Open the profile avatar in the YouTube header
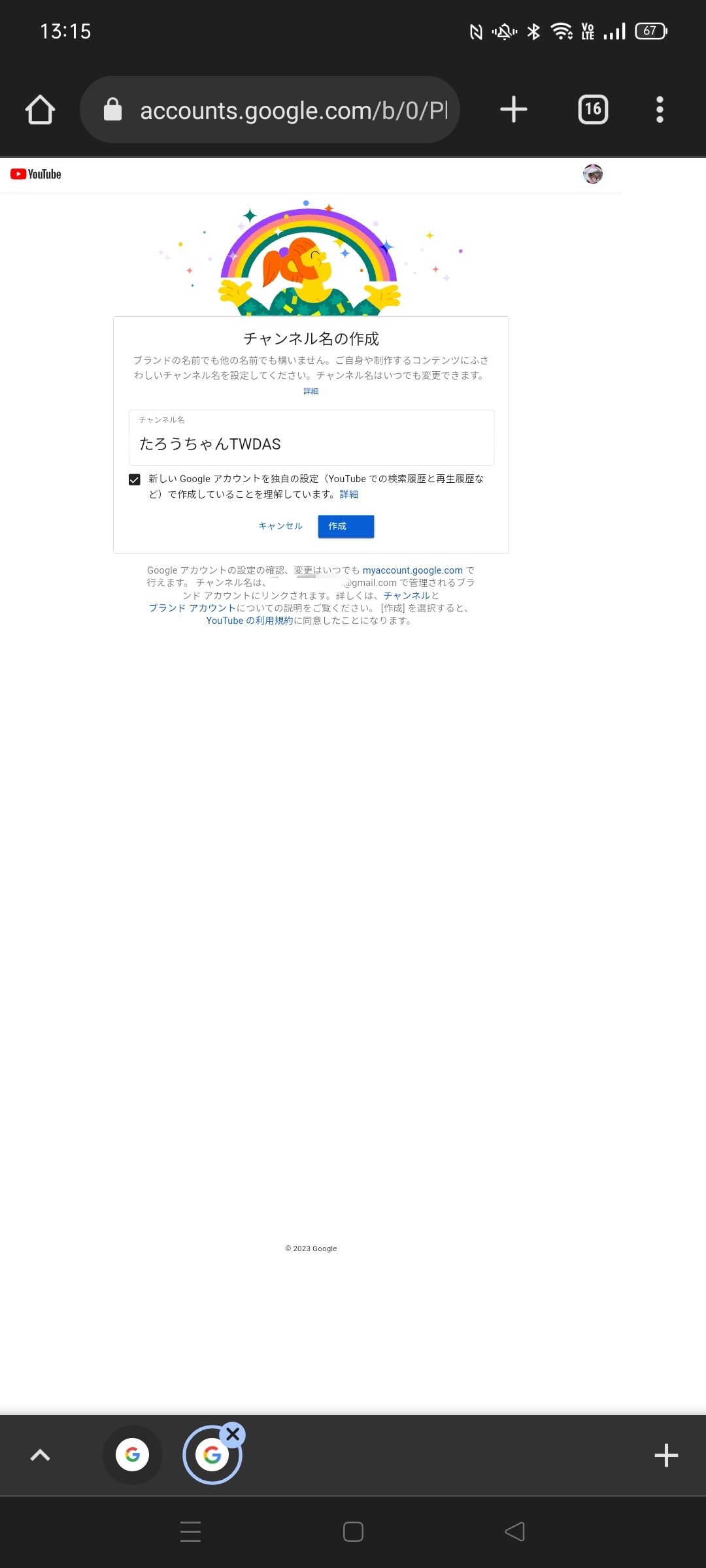The image size is (706, 1568). click(x=593, y=174)
